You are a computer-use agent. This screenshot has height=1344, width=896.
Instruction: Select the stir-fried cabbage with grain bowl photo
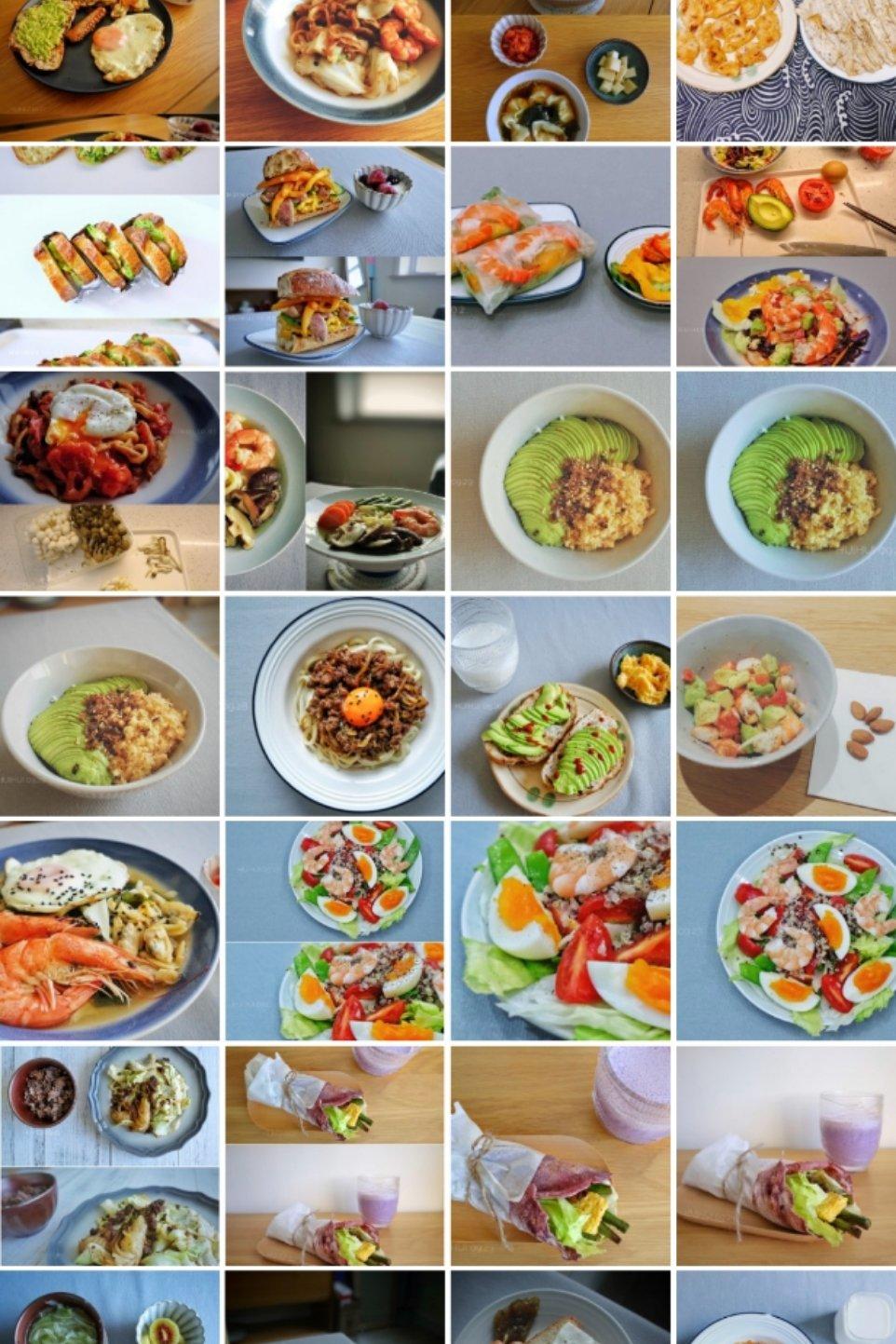tap(110, 1156)
